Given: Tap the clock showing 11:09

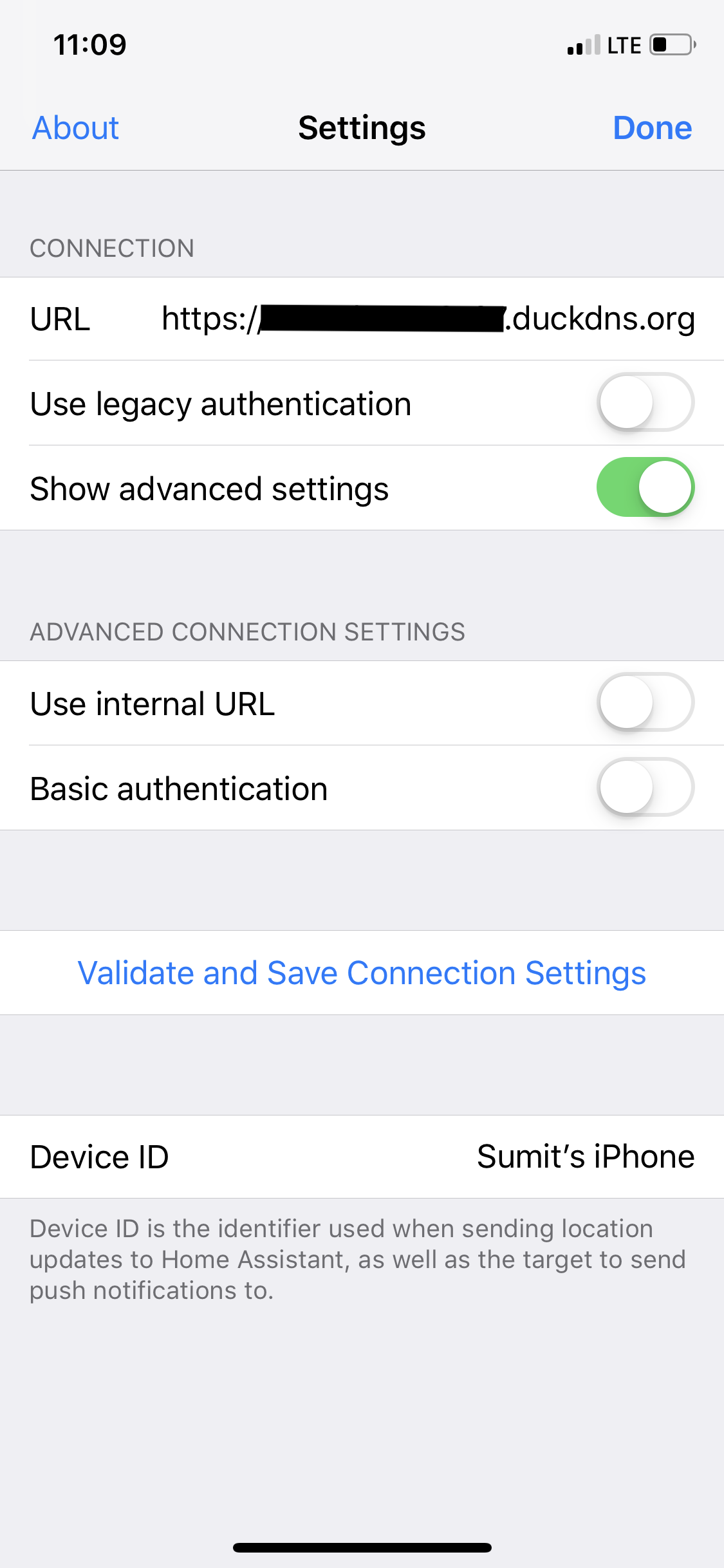Looking at the screenshot, I should pos(89,44).
